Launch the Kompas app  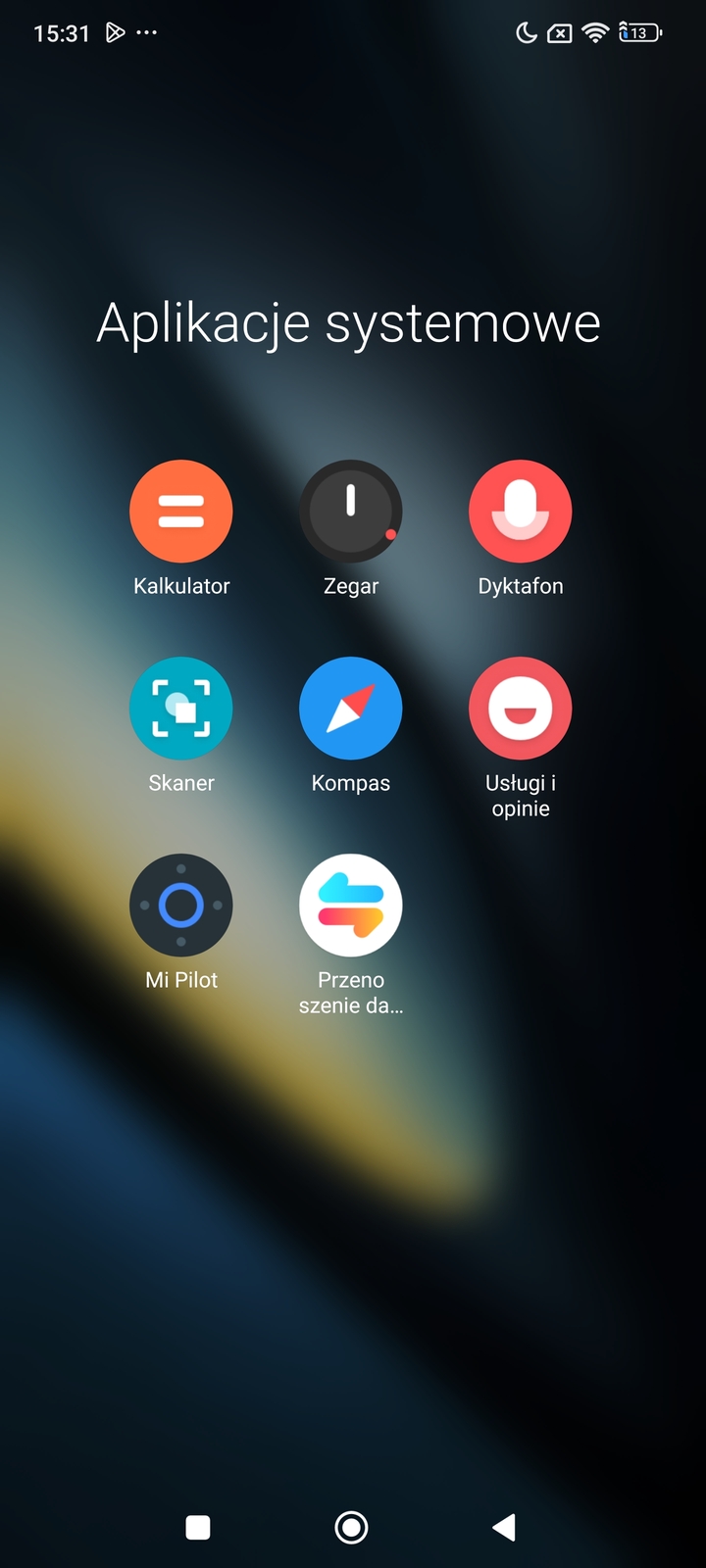[351, 709]
